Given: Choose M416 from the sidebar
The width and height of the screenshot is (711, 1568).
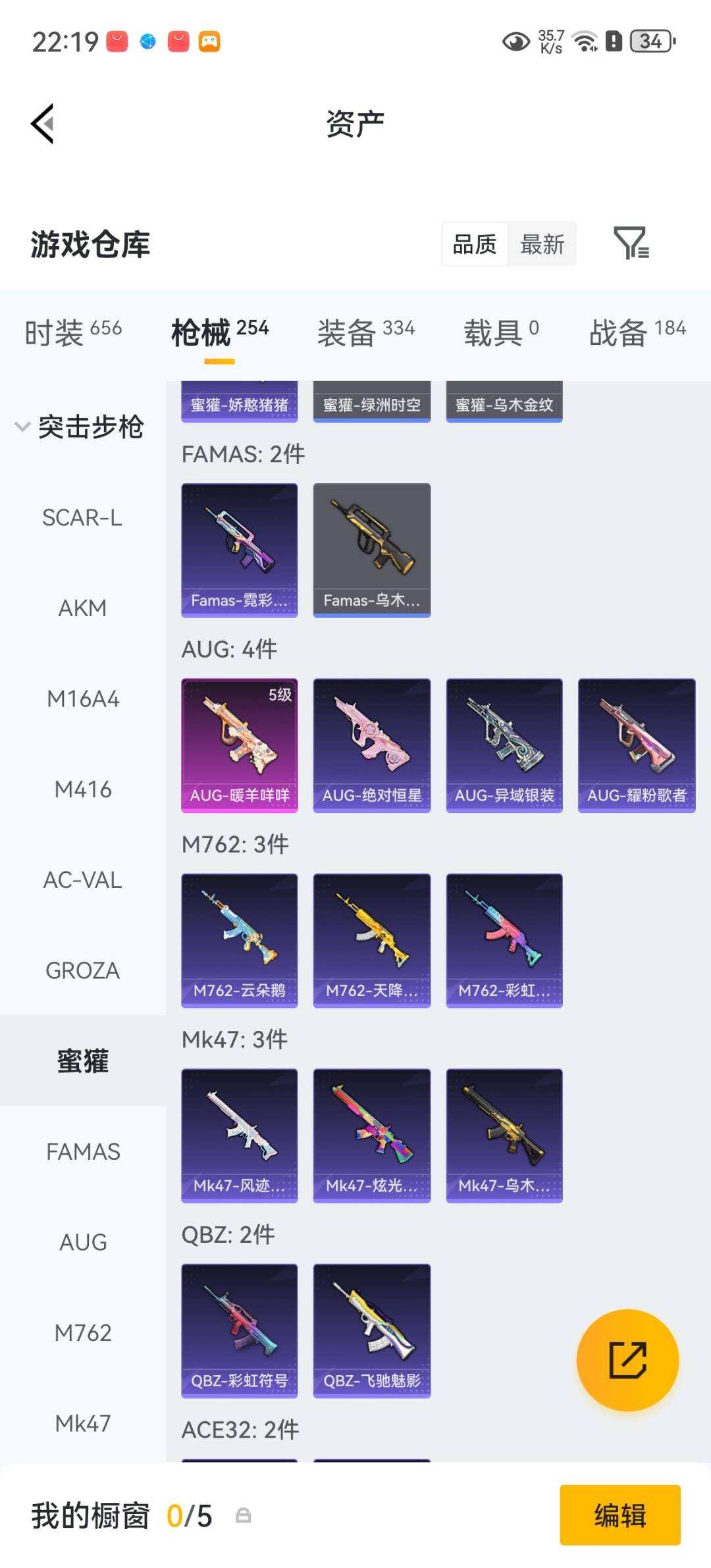Looking at the screenshot, I should tap(82, 789).
